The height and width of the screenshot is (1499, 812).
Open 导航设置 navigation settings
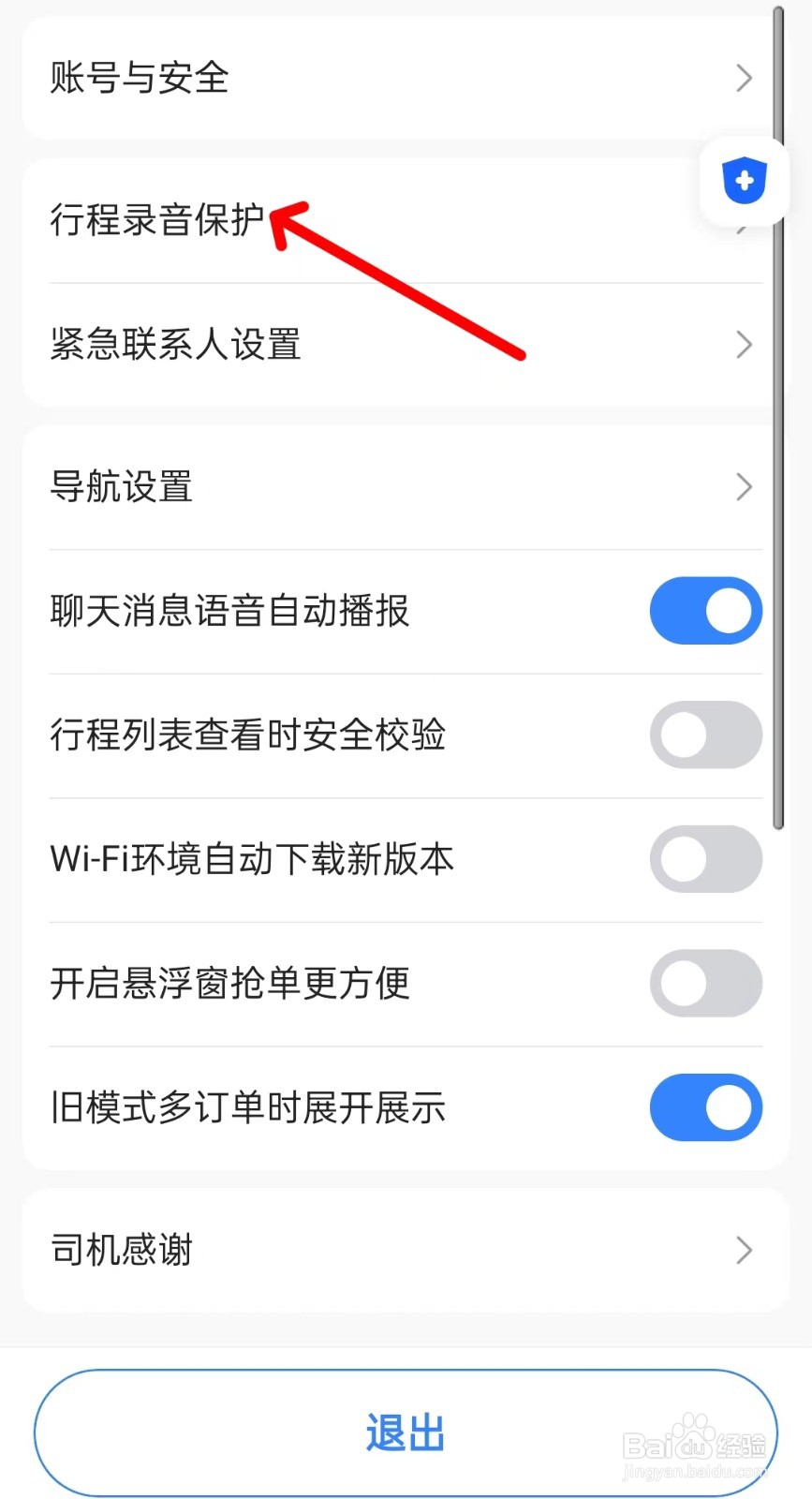[x=120, y=486]
